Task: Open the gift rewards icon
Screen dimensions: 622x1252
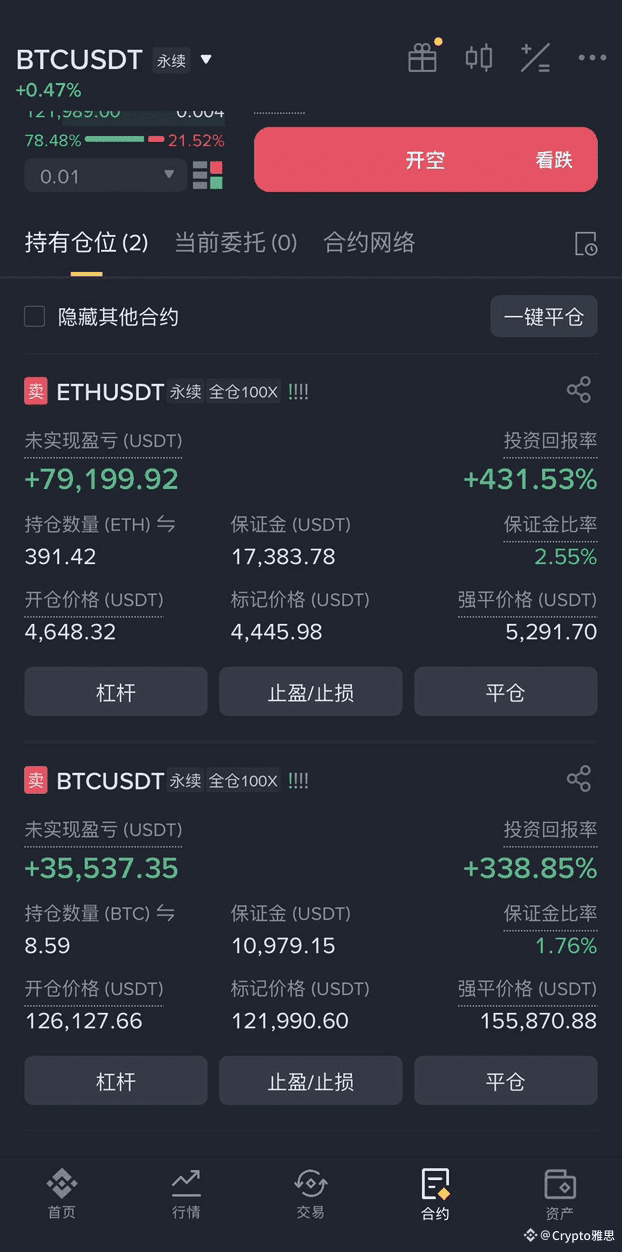Action: pyautogui.click(x=423, y=58)
